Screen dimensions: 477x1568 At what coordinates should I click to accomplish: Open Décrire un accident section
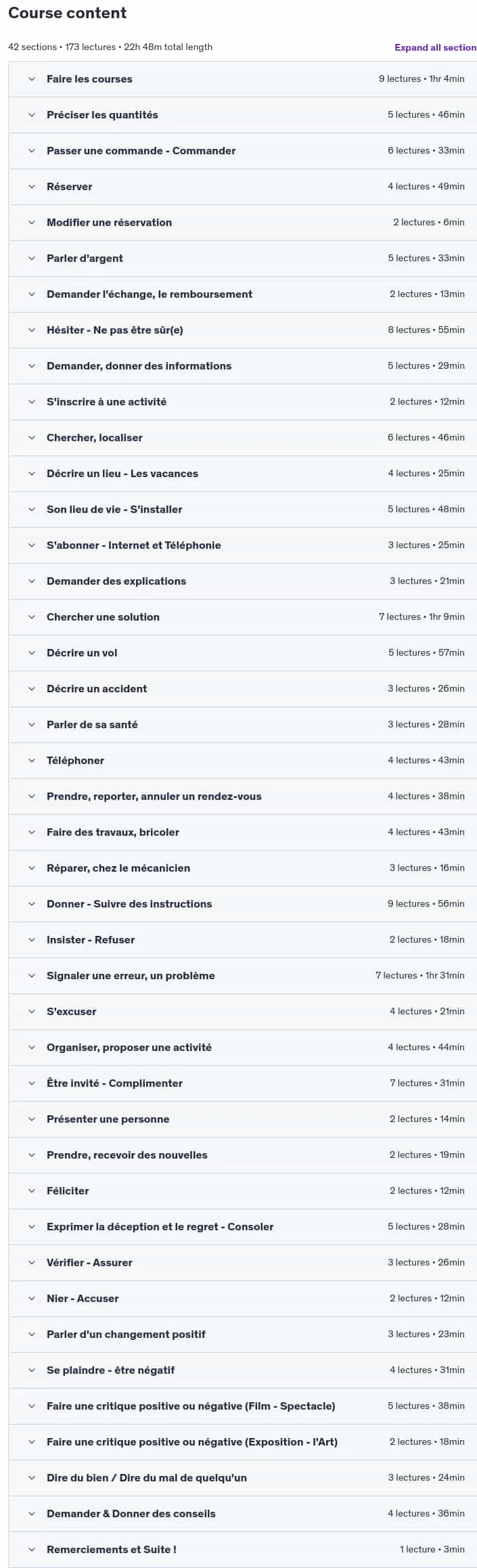pos(243,689)
